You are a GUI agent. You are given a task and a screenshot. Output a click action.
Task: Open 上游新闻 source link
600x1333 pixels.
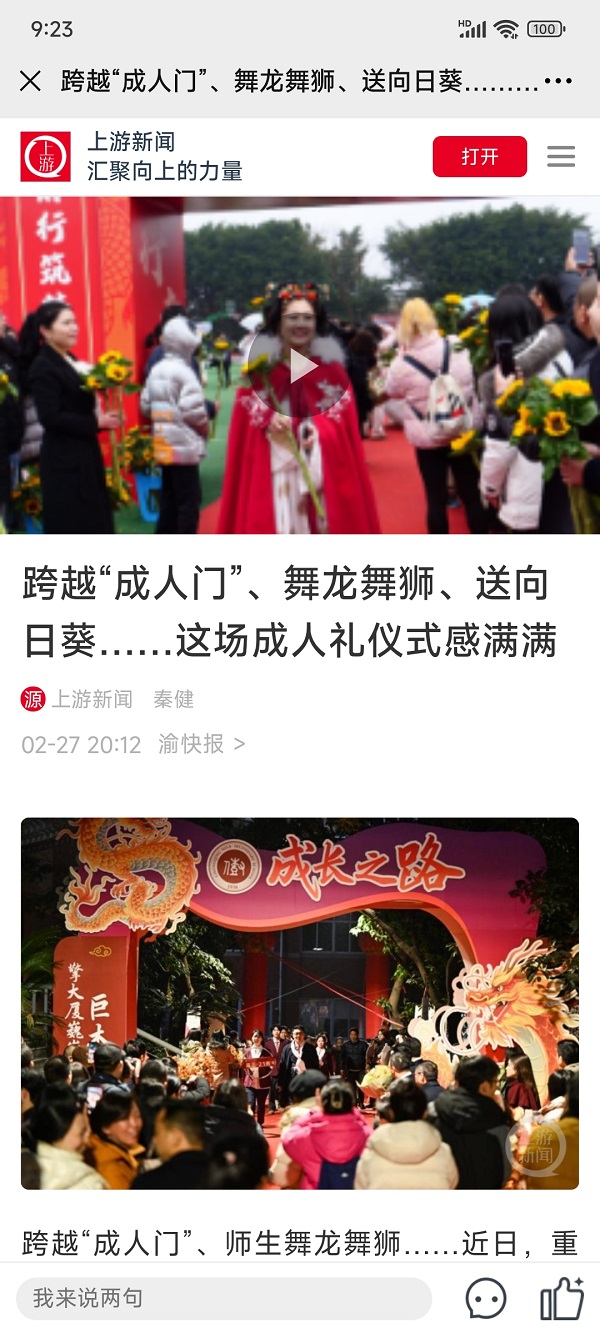pos(91,699)
